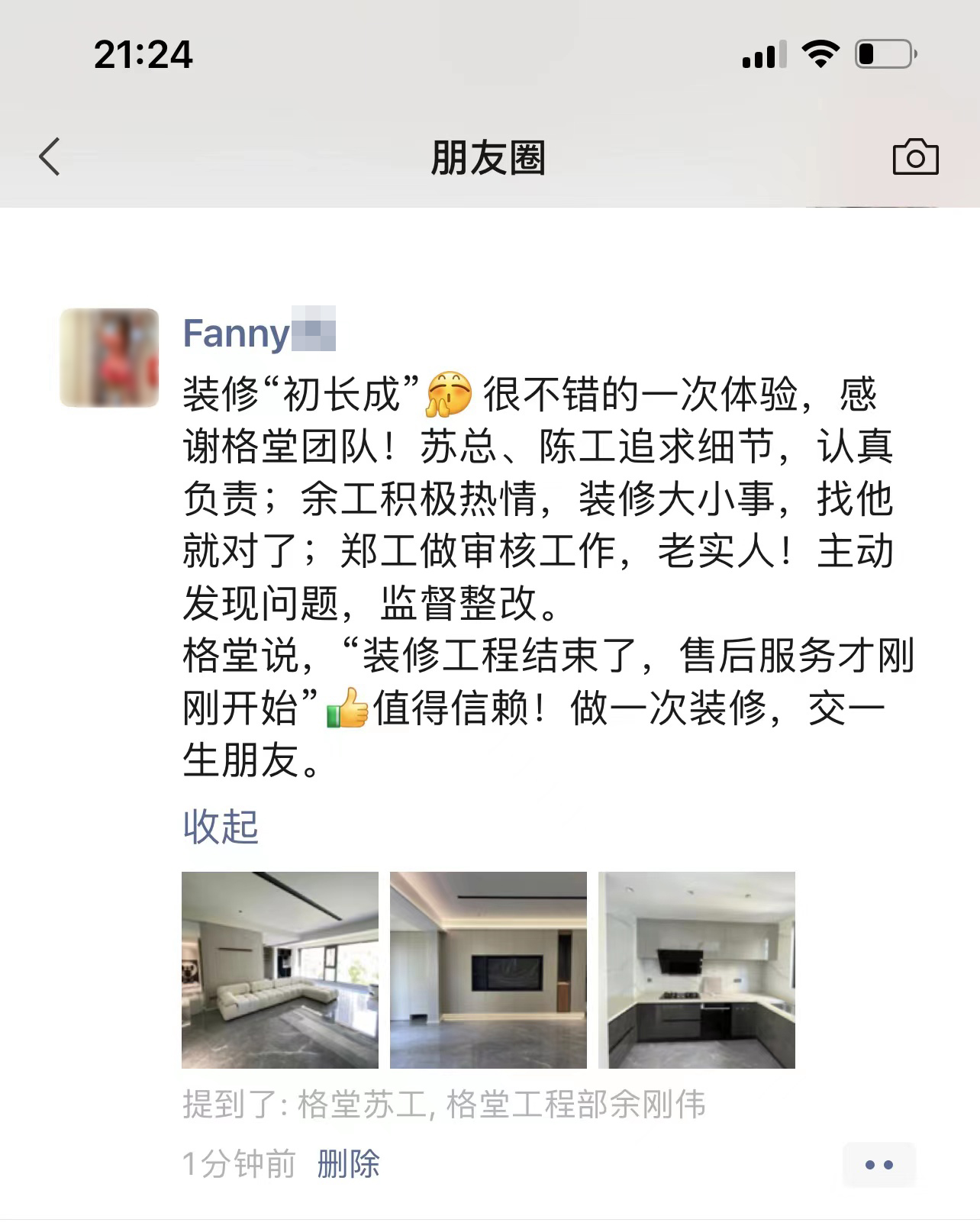View the living room sofa photo
Image resolution: width=980 pixels, height=1229 pixels.
(x=280, y=969)
